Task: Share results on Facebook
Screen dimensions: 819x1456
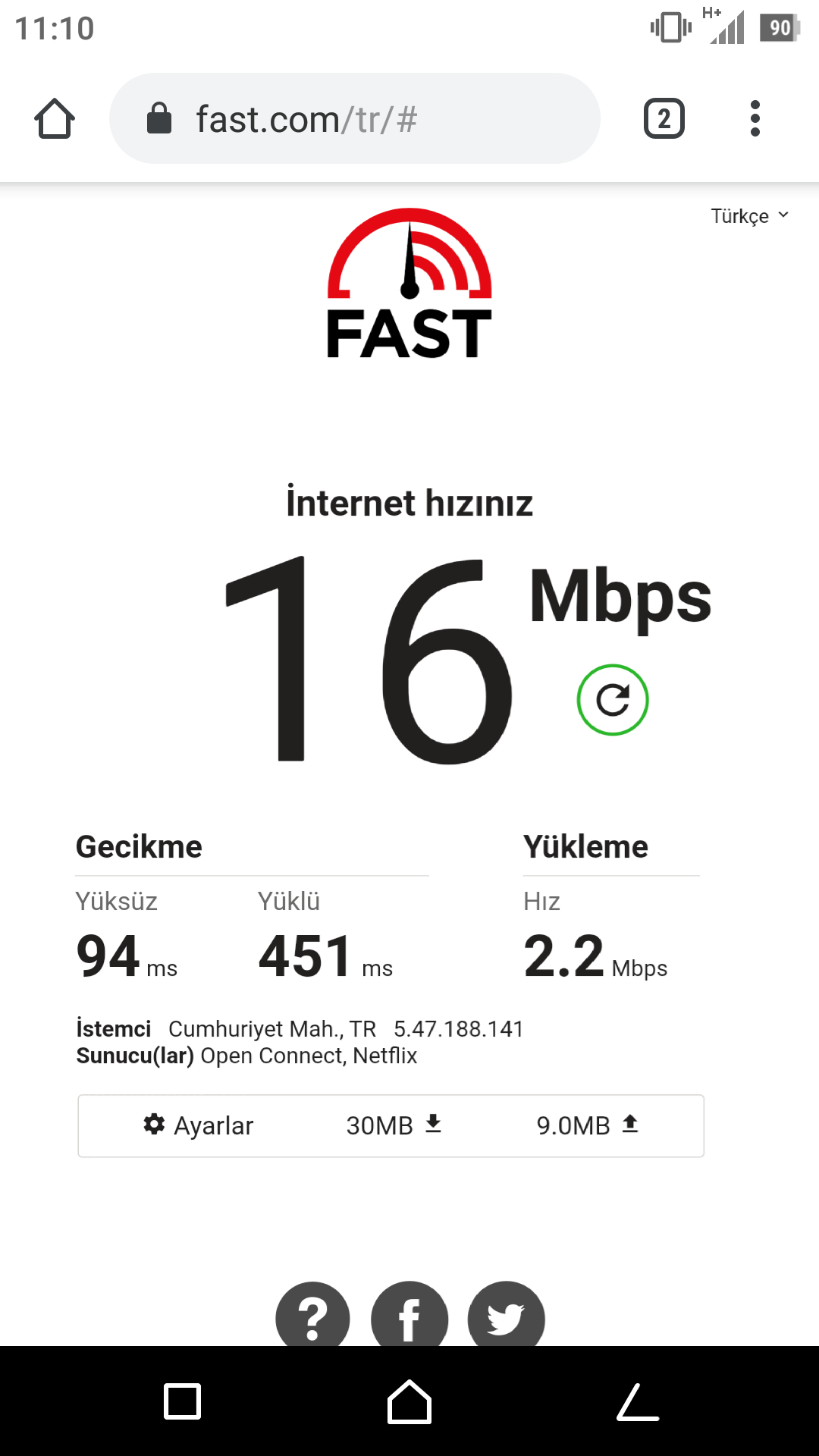Action: click(x=409, y=1315)
